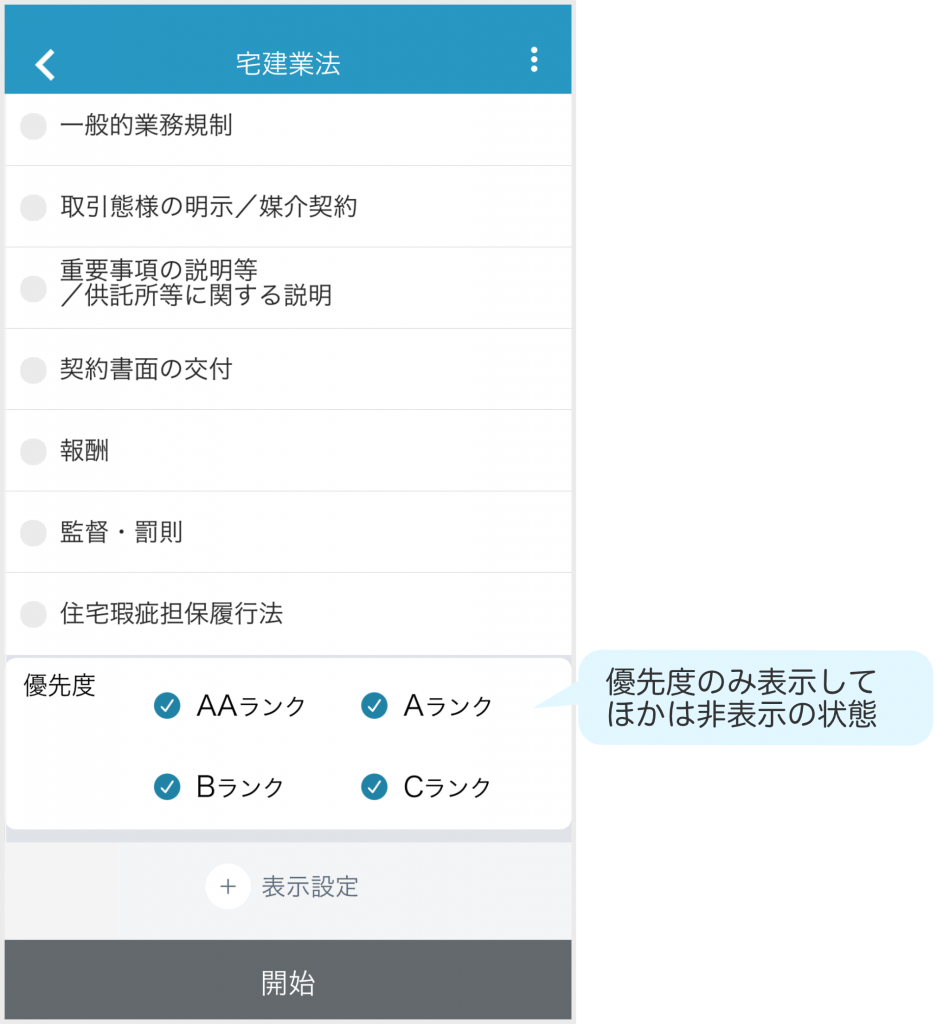This screenshot has height=1024, width=937.
Task: Select 住宅瑕疵担保履行法
Action: [34, 613]
